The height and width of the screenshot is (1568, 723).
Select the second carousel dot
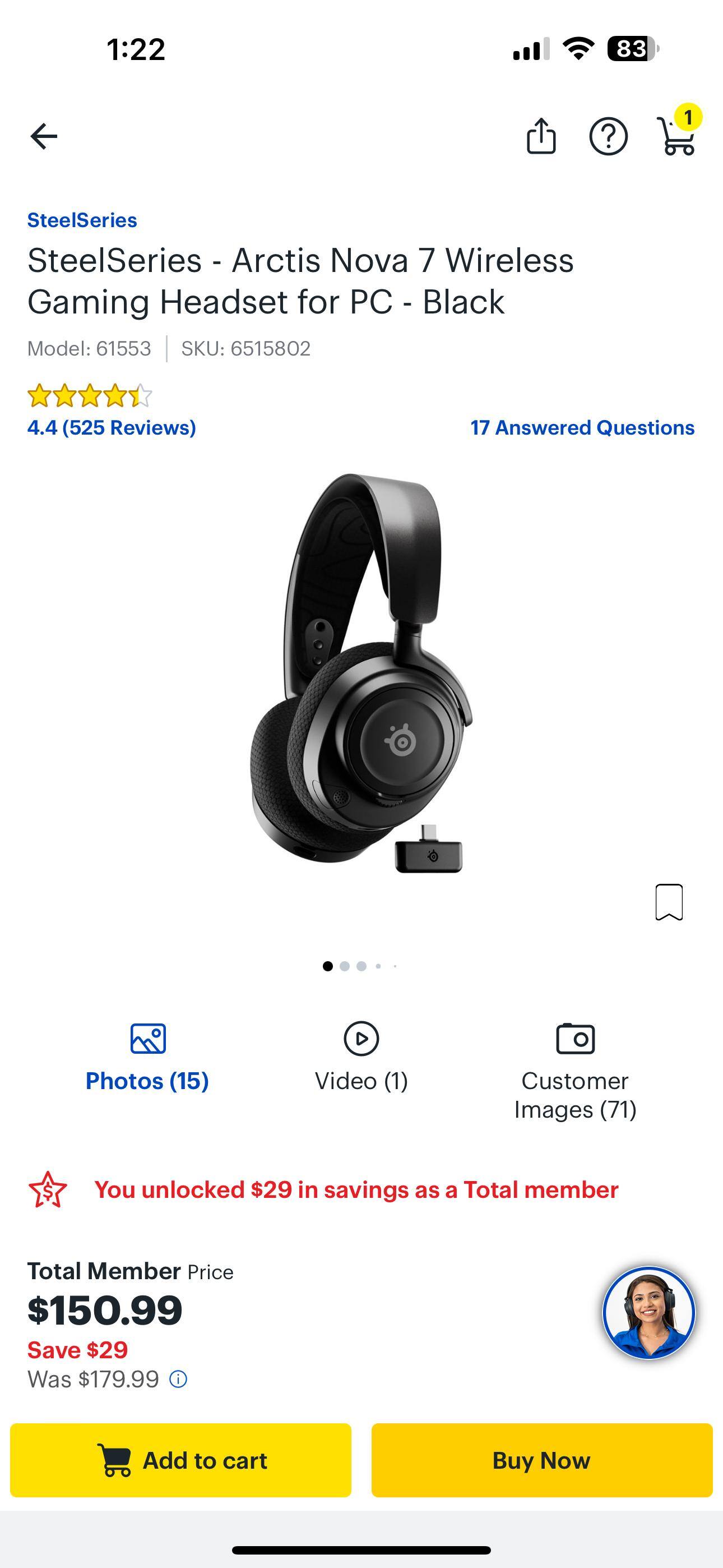(345, 966)
